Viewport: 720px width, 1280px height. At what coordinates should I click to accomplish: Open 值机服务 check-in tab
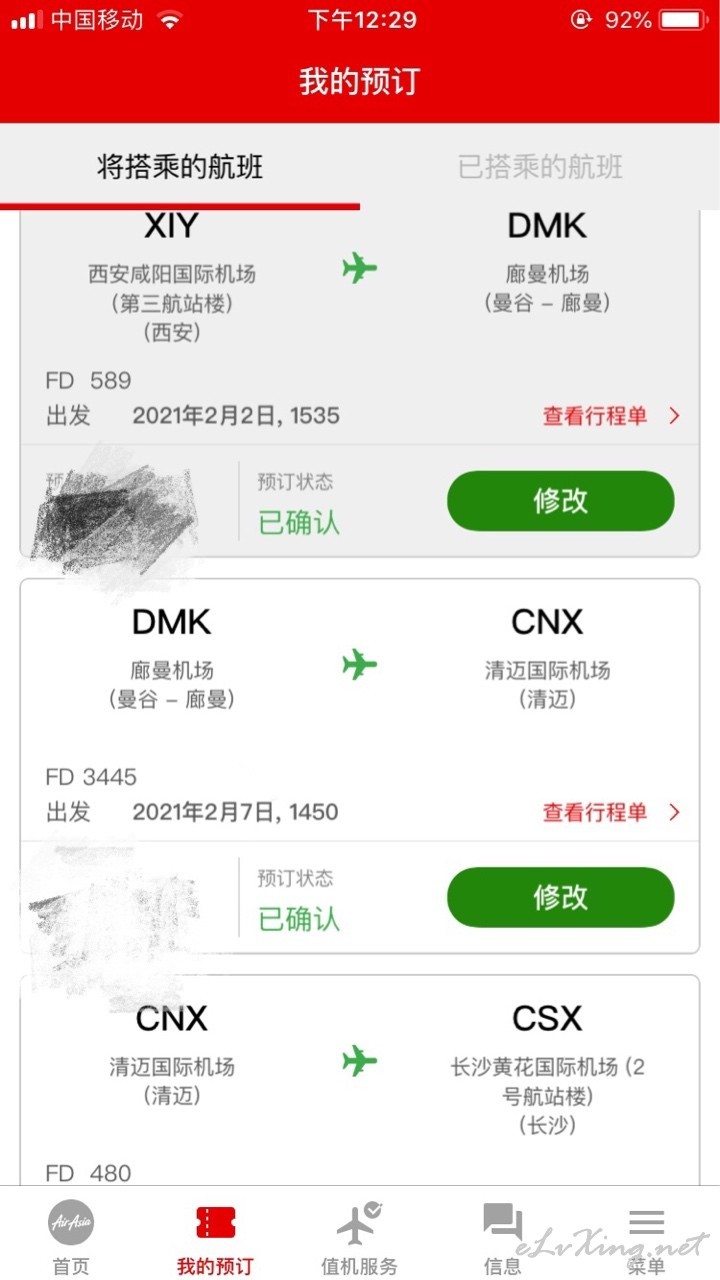359,1238
